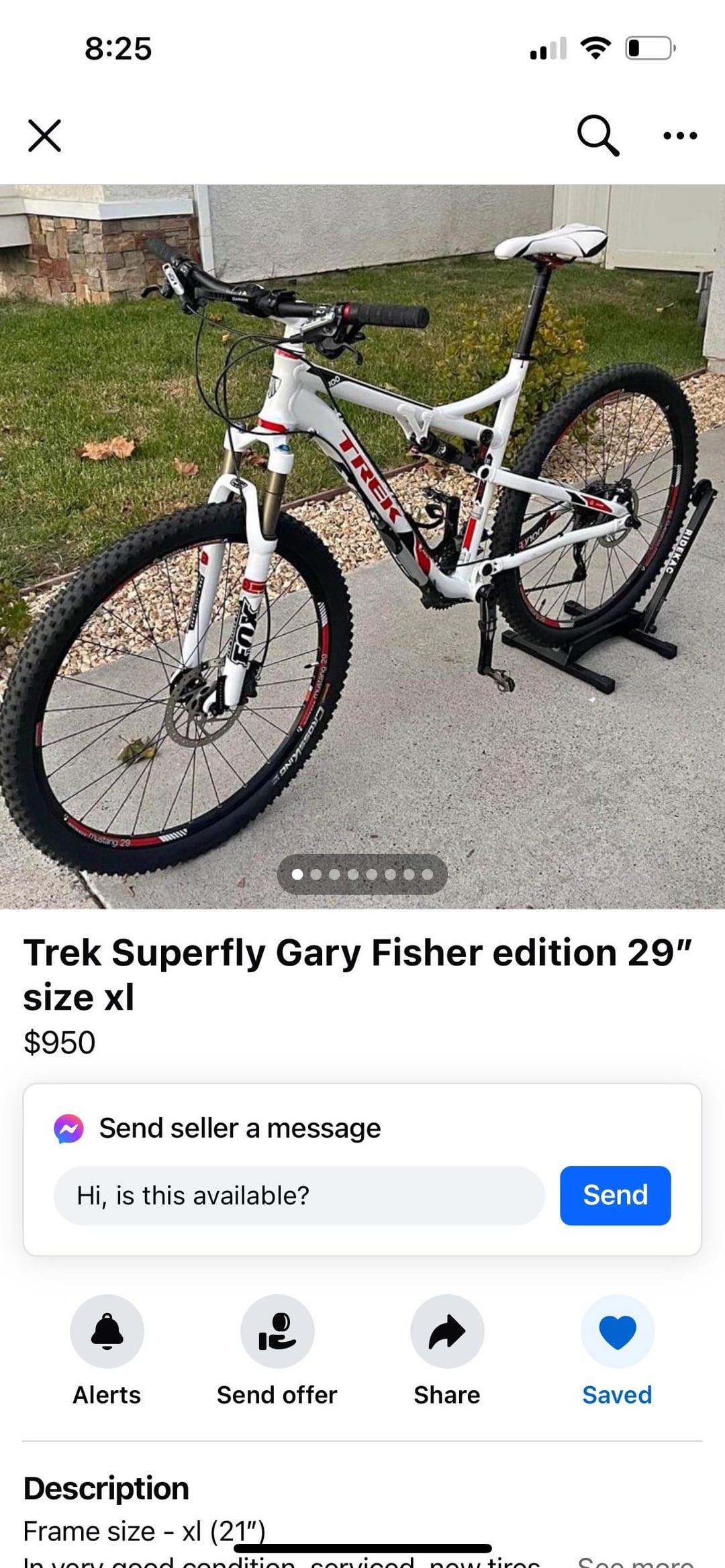This screenshot has width=725, height=1568.
Task: Share this listing
Action: coord(447,1331)
